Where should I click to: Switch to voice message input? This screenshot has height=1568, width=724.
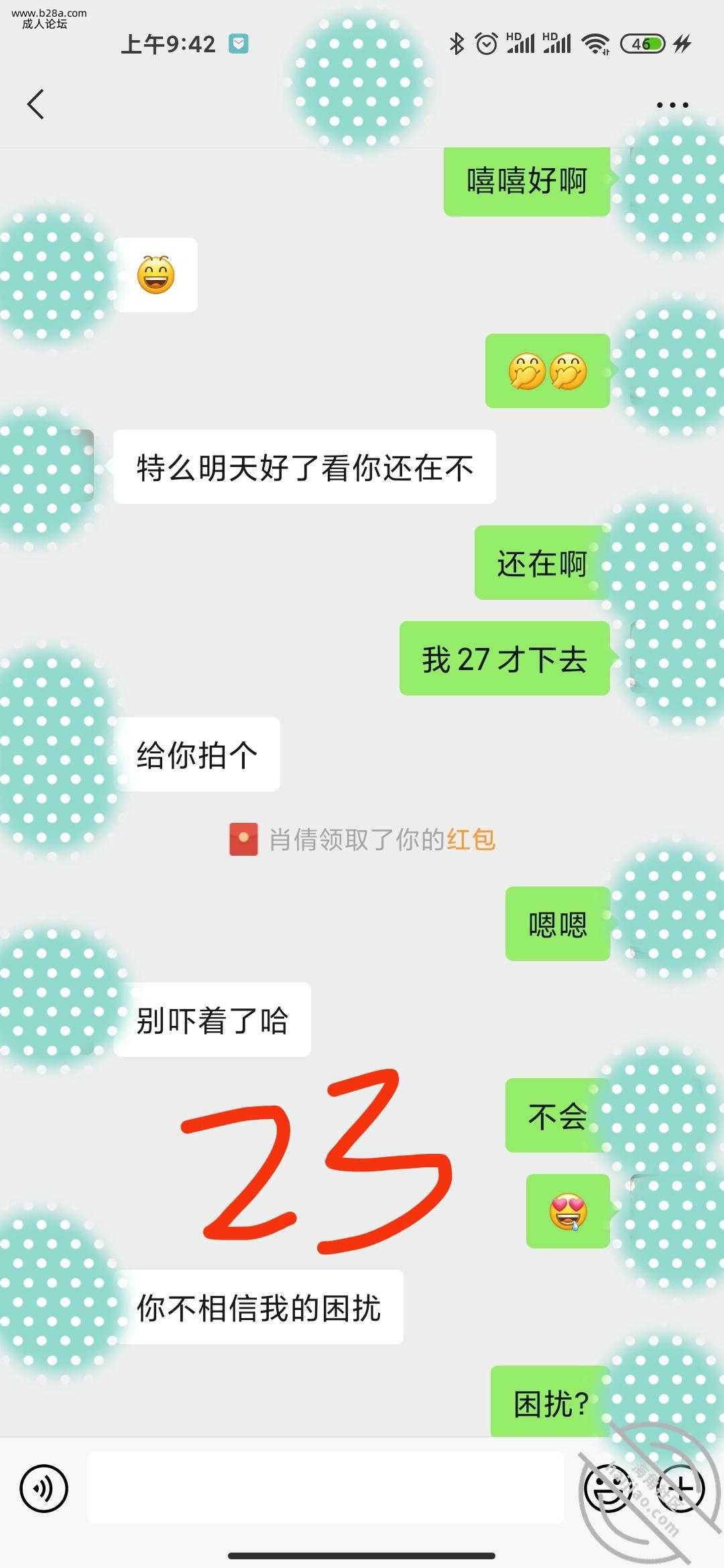pos(44,1489)
